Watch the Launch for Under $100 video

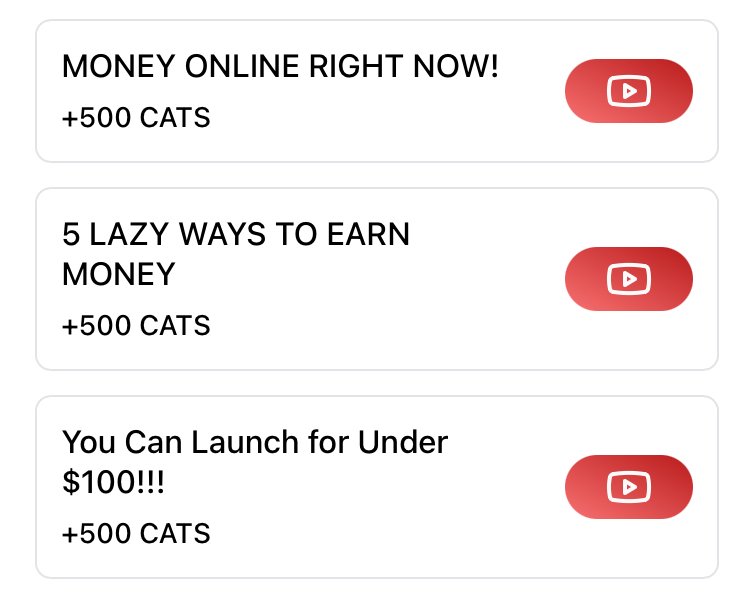pos(628,486)
